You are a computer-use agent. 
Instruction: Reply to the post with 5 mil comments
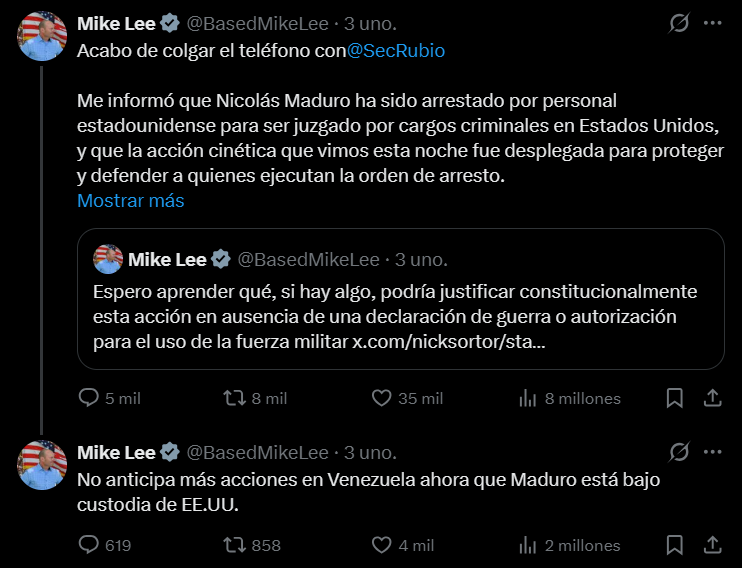click(x=90, y=398)
